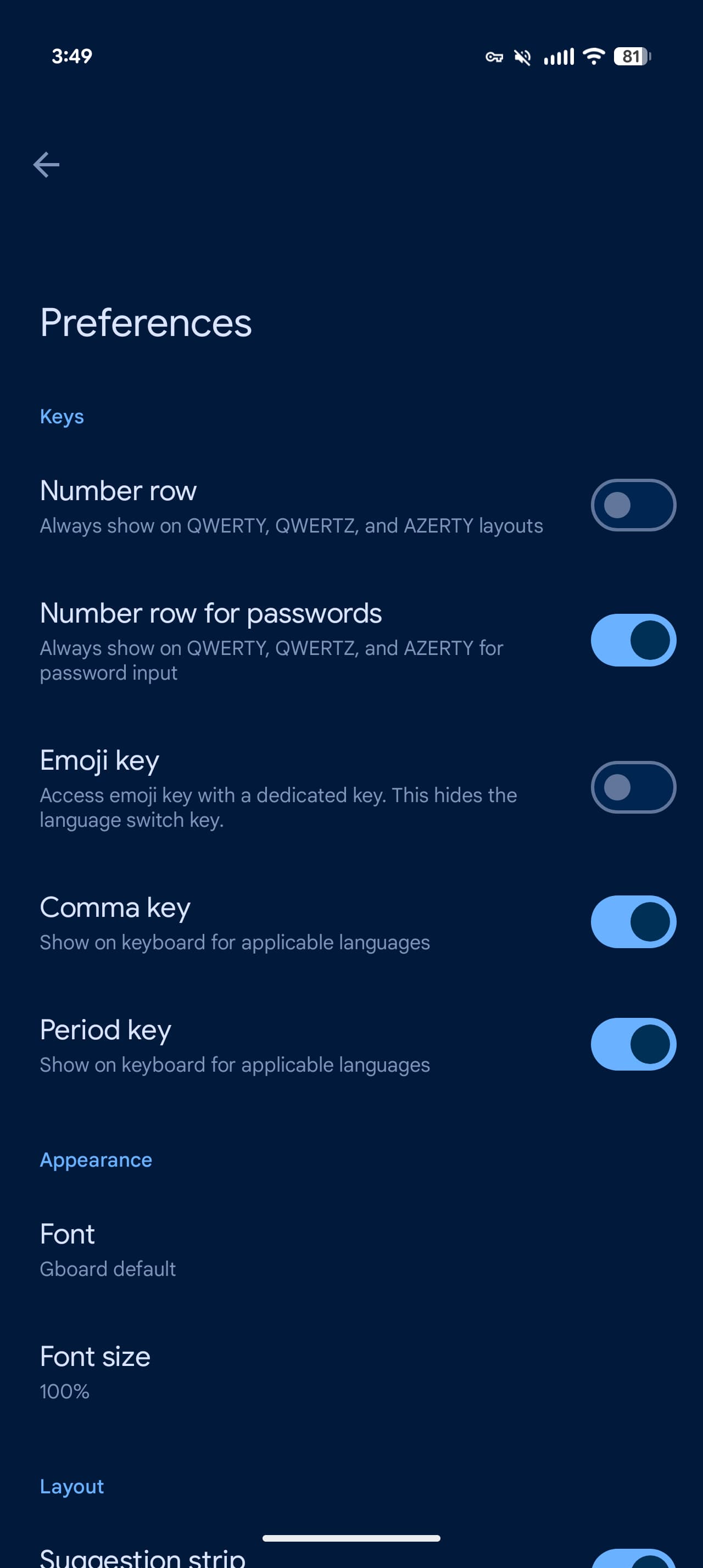Switch on the Emoji key toggle
This screenshot has height=1568, width=703.
coord(632,787)
